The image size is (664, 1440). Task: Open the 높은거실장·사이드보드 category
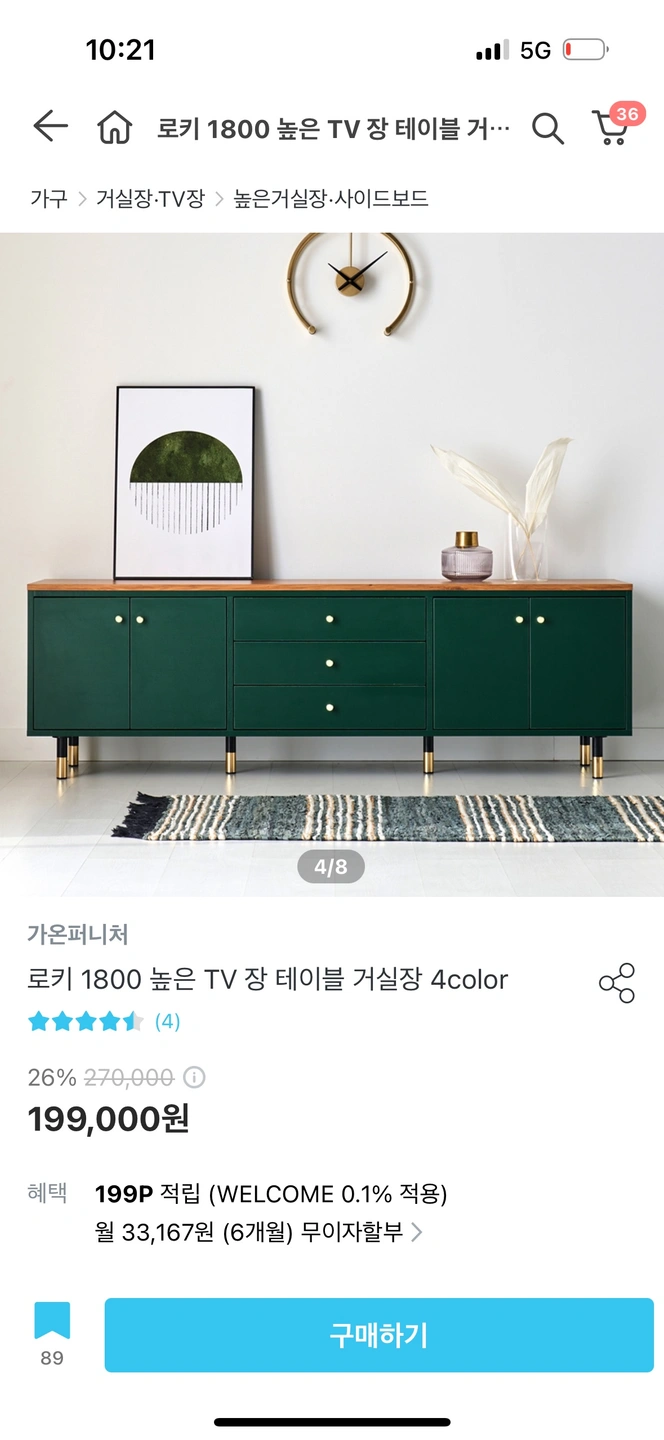coord(331,198)
